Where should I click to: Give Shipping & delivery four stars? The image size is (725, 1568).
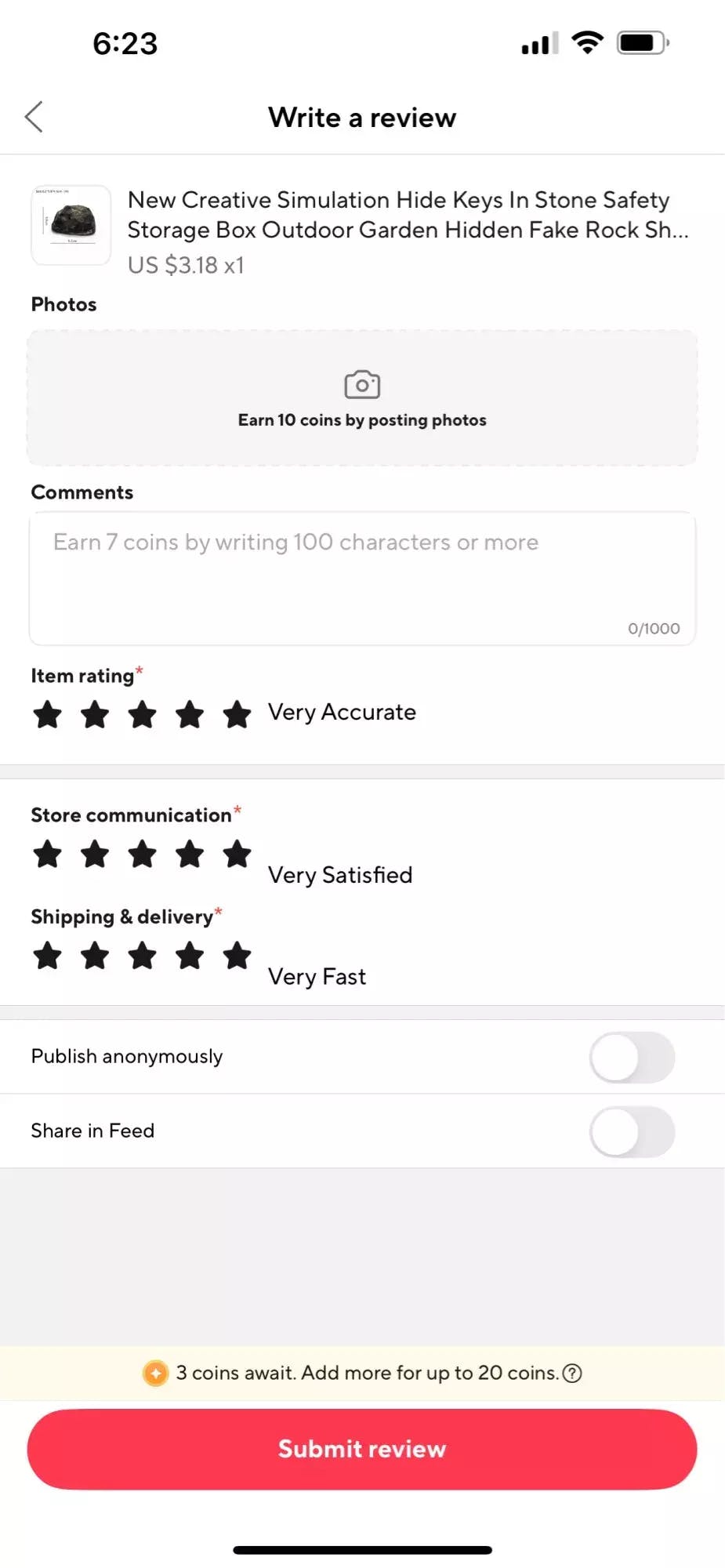(x=190, y=956)
